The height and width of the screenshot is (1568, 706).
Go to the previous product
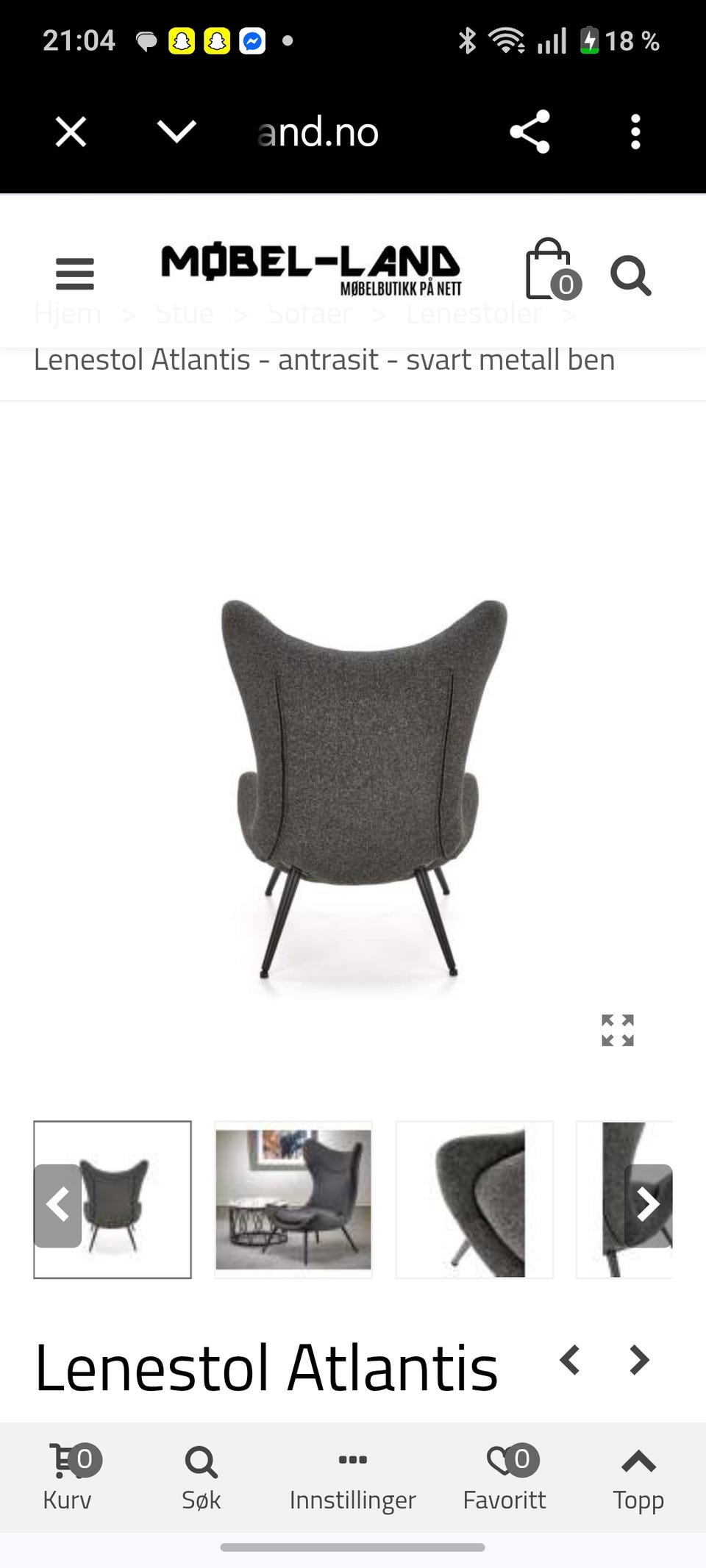[570, 1360]
